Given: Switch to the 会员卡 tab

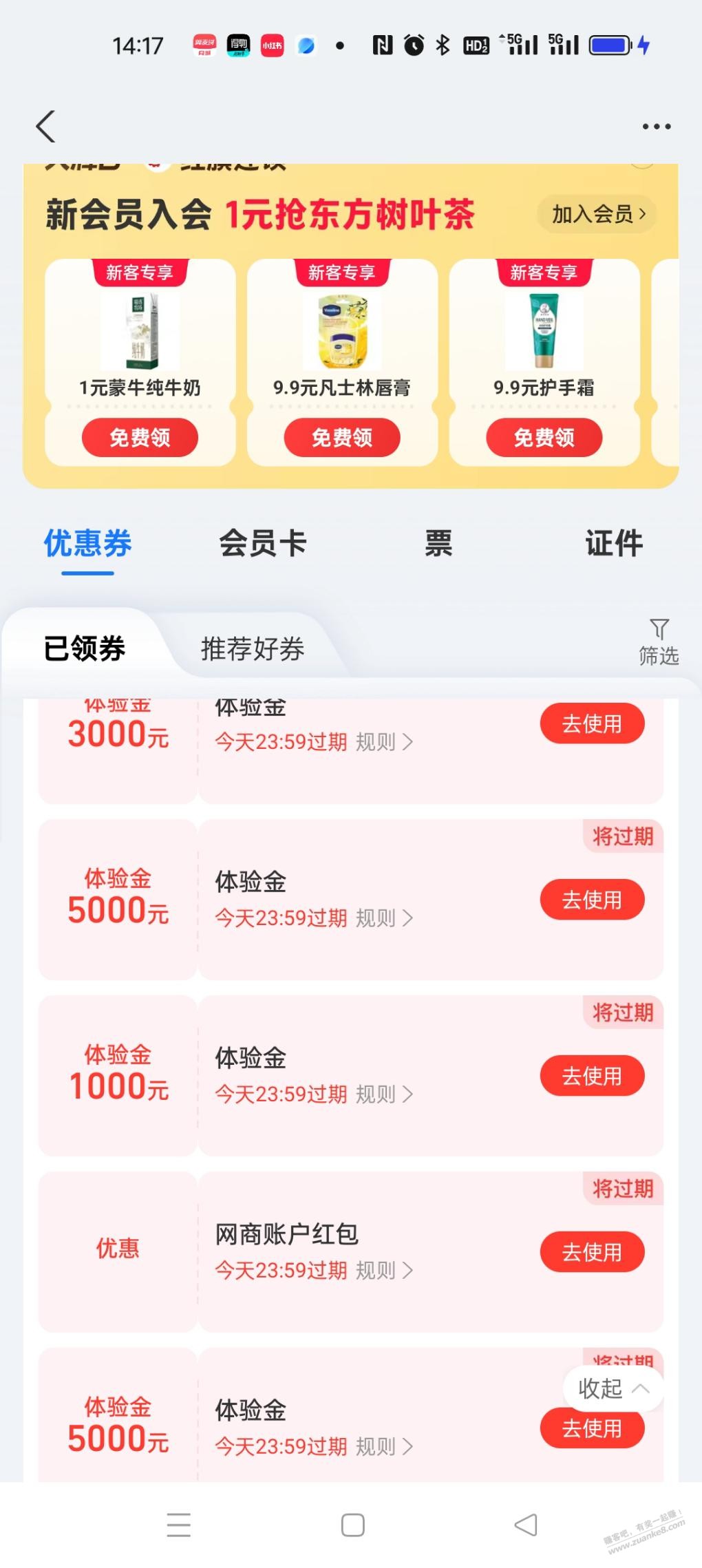Looking at the screenshot, I should click(262, 543).
